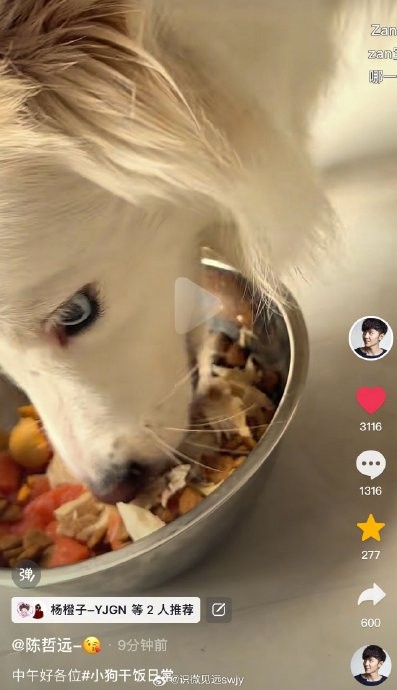Open the comments with 1316 replies
Viewport: 397px width, 690px height.
(371, 464)
